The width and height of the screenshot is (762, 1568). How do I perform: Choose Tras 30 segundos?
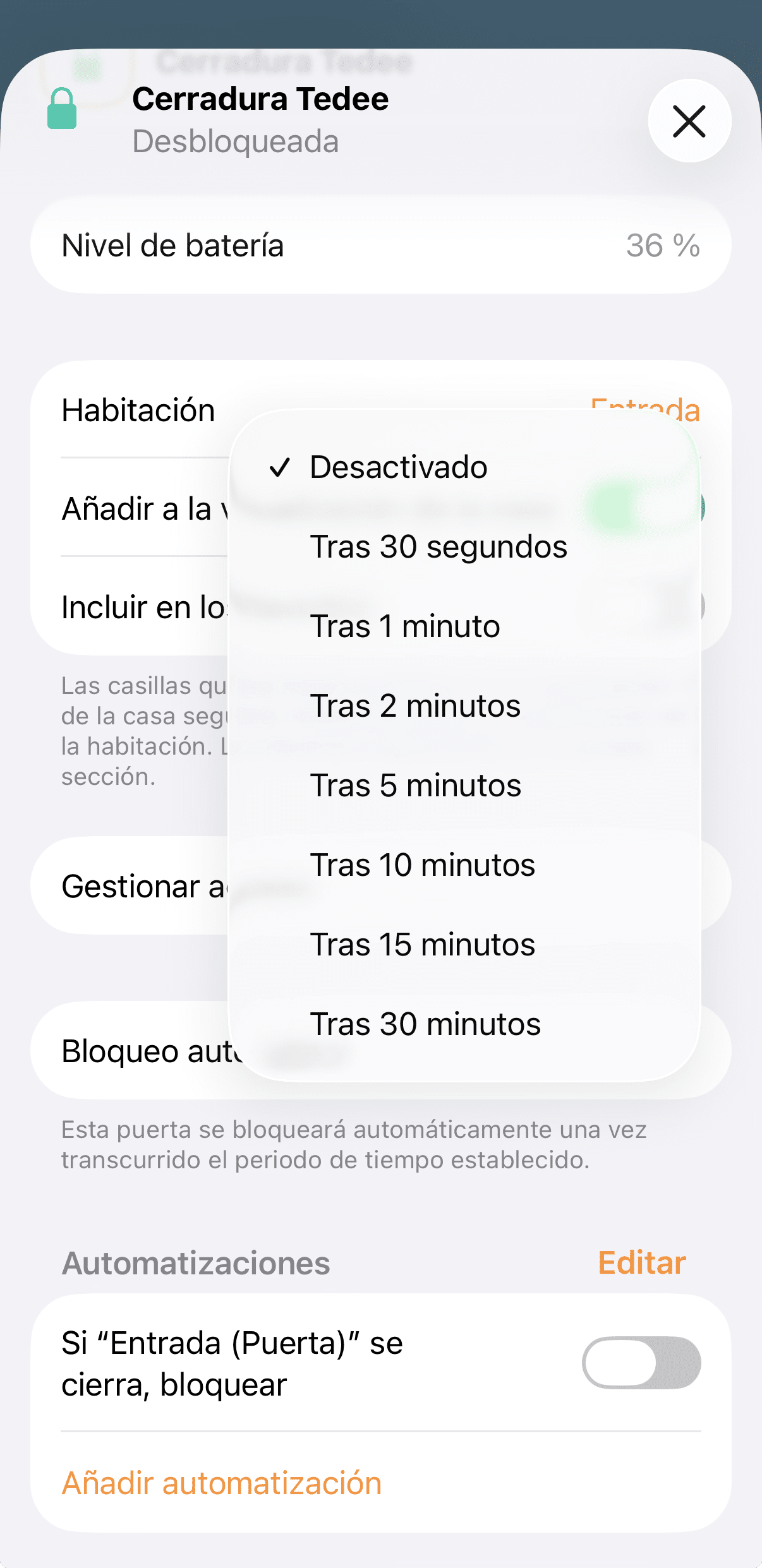tap(438, 547)
